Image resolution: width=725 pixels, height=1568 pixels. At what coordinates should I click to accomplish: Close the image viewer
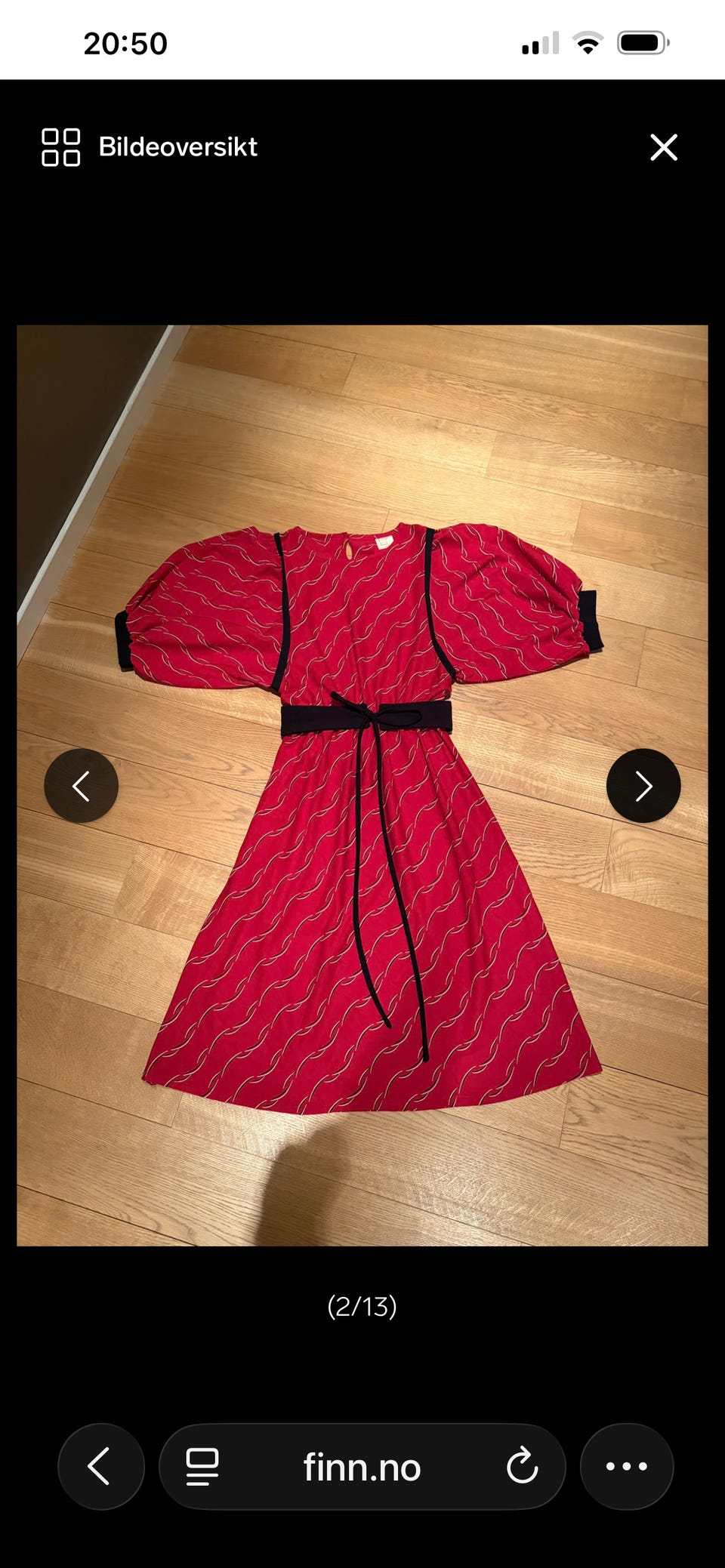(x=664, y=147)
